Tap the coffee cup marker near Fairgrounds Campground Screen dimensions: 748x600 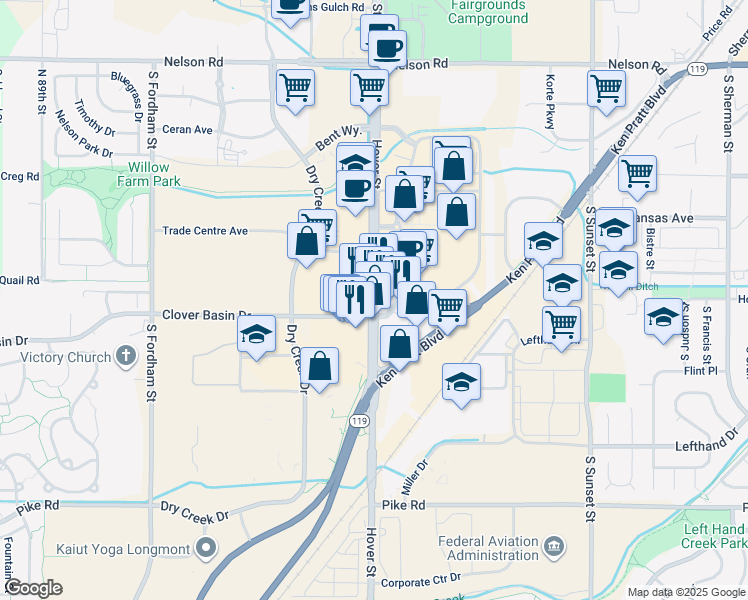coord(387,47)
